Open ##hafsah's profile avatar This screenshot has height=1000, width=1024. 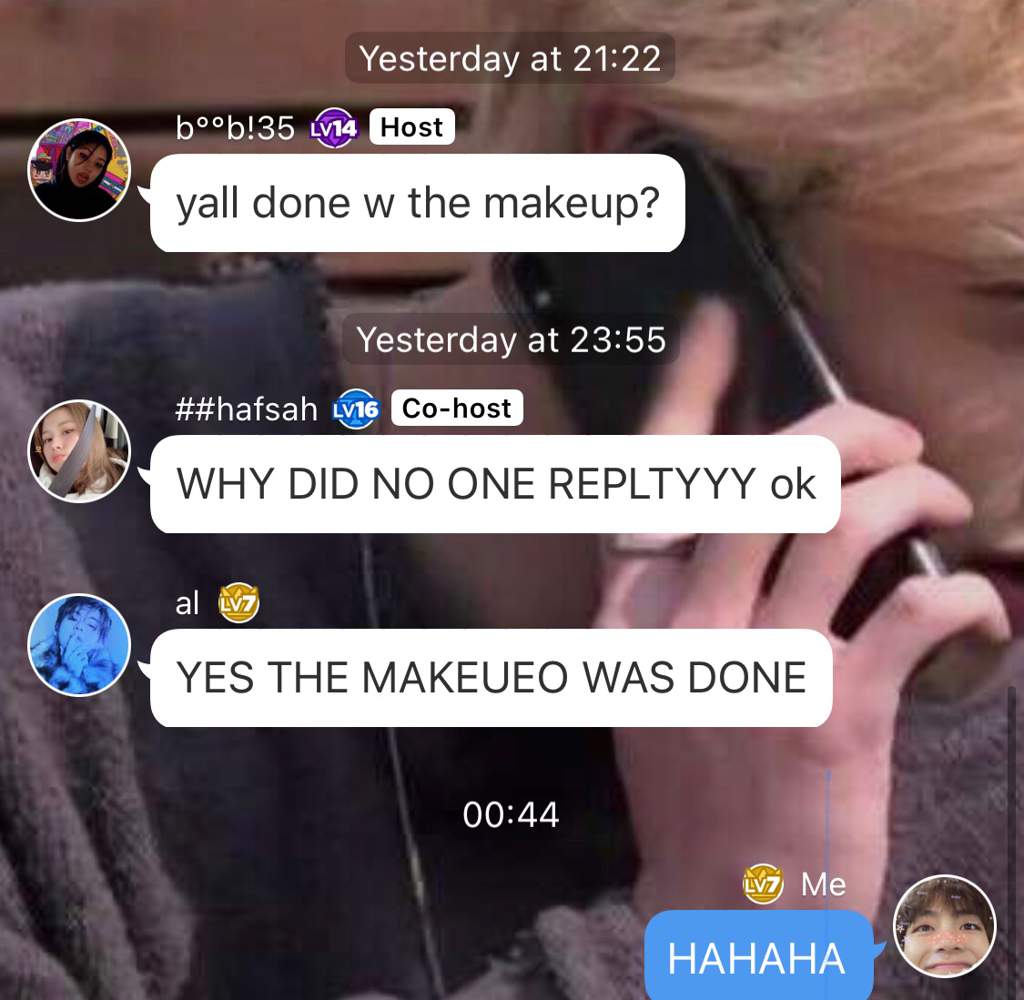(79, 451)
